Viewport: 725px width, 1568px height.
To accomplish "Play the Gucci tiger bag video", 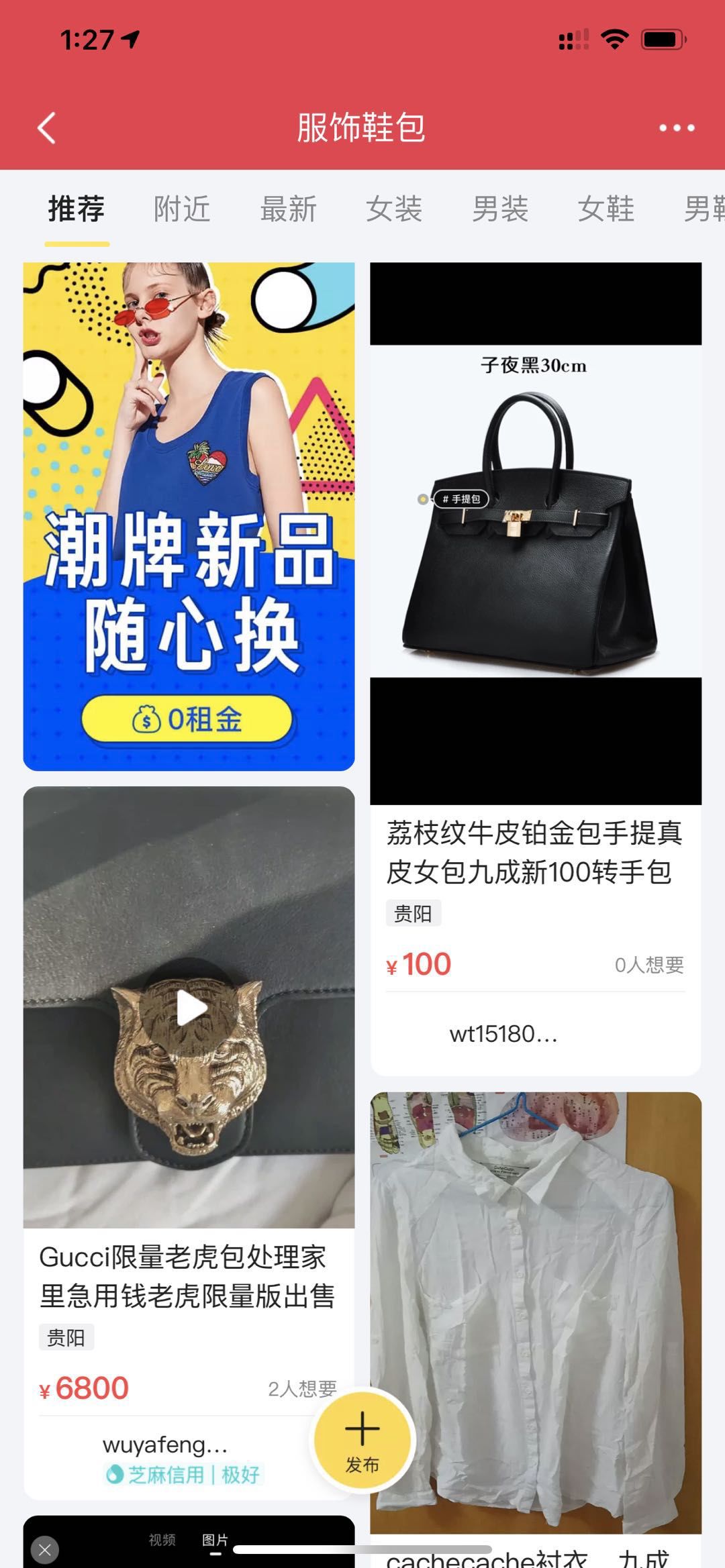I will [191, 1008].
